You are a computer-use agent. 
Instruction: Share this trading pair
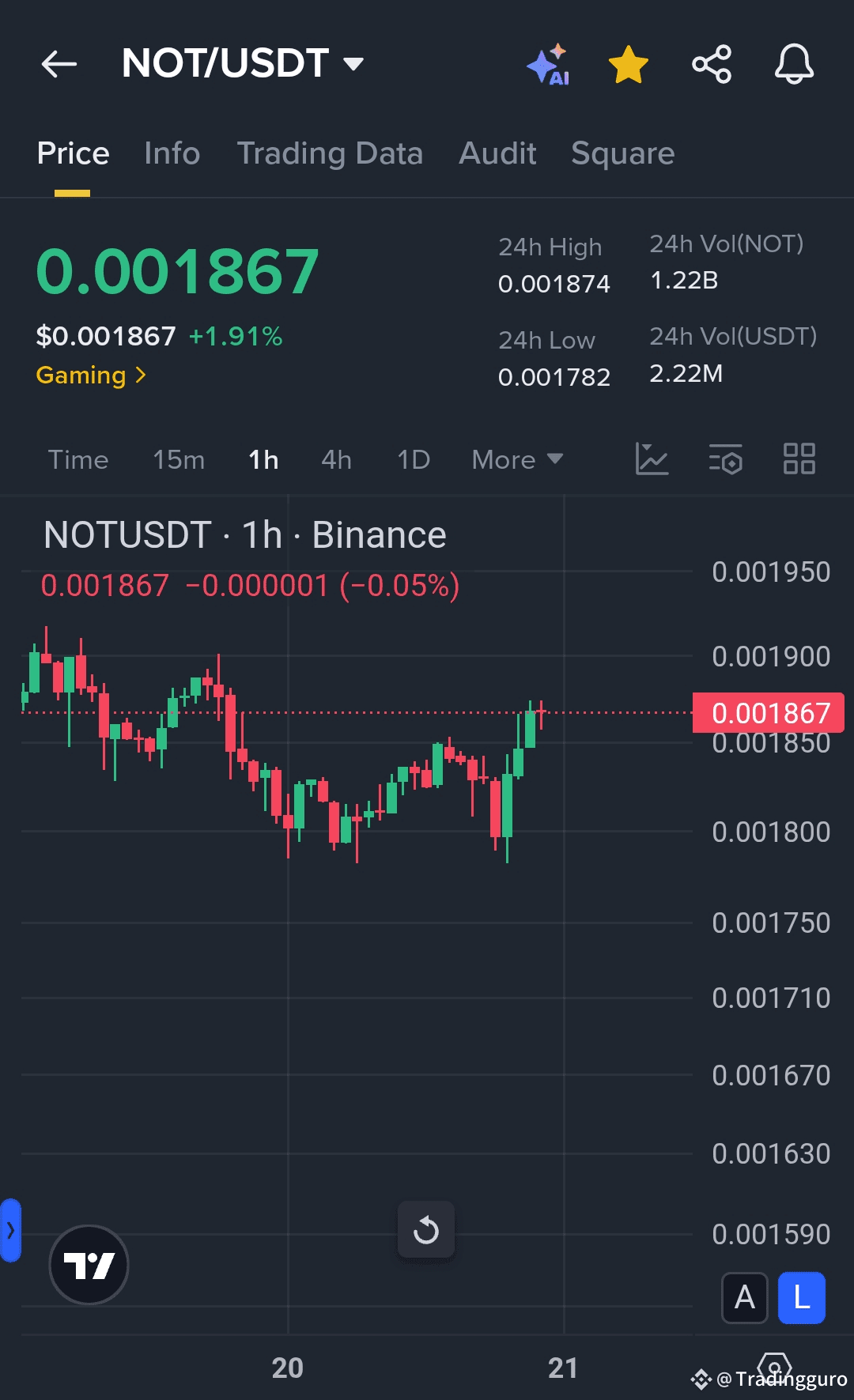pyautogui.click(x=712, y=64)
